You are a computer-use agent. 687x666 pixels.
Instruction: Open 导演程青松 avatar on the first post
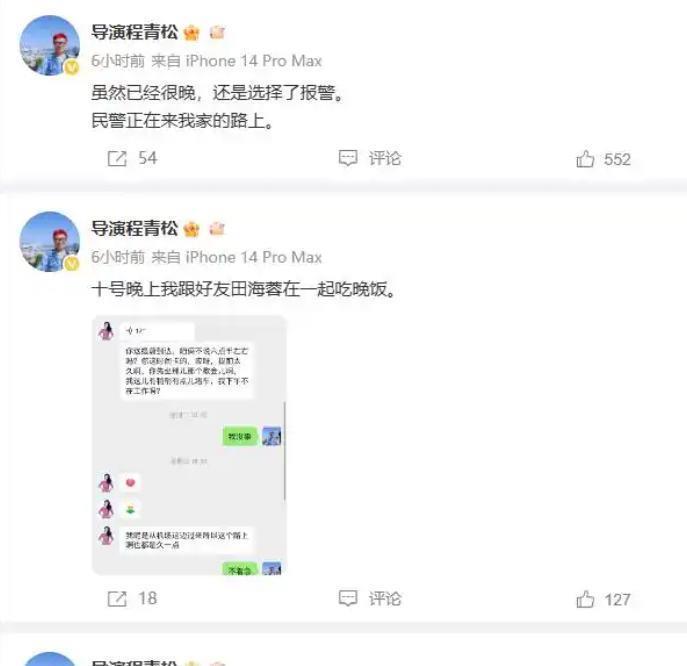[x=49, y=46]
